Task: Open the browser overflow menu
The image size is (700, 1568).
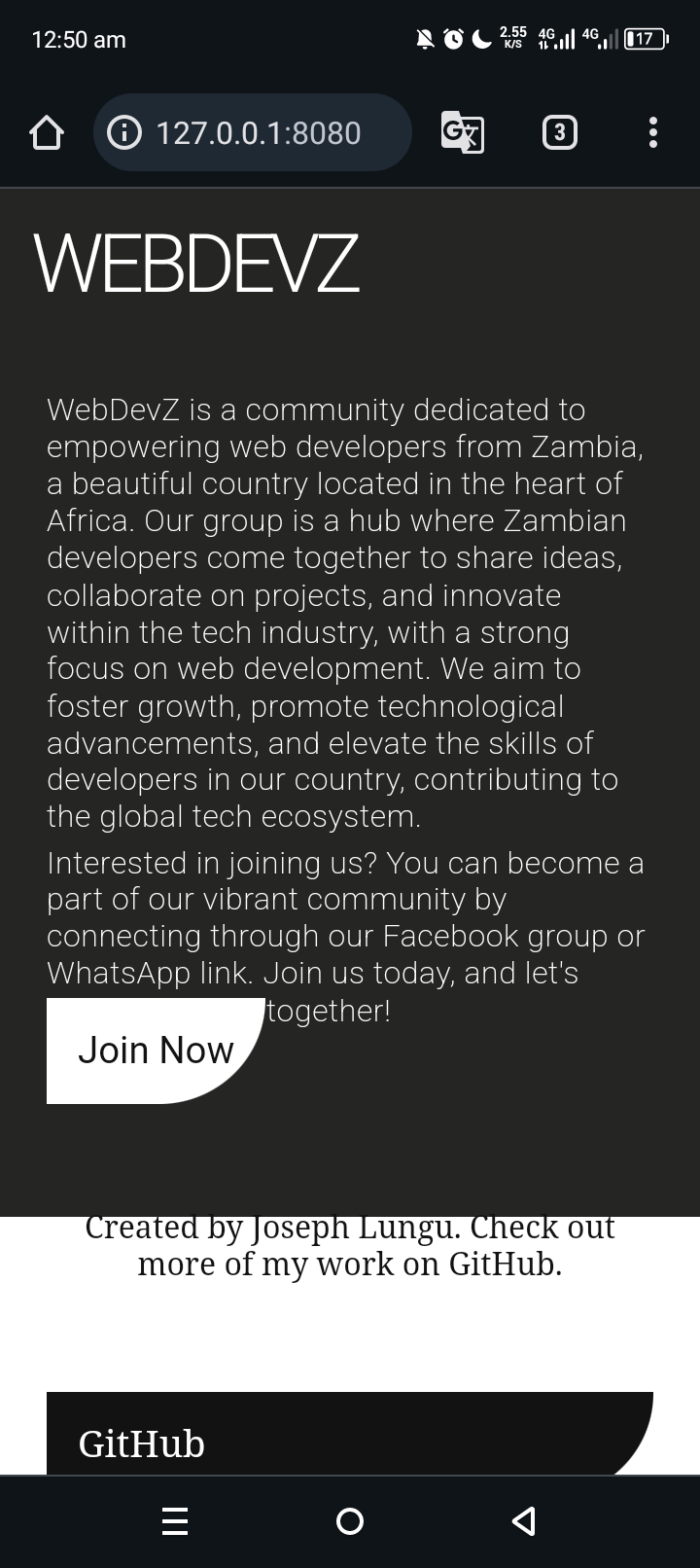Action: tap(653, 132)
